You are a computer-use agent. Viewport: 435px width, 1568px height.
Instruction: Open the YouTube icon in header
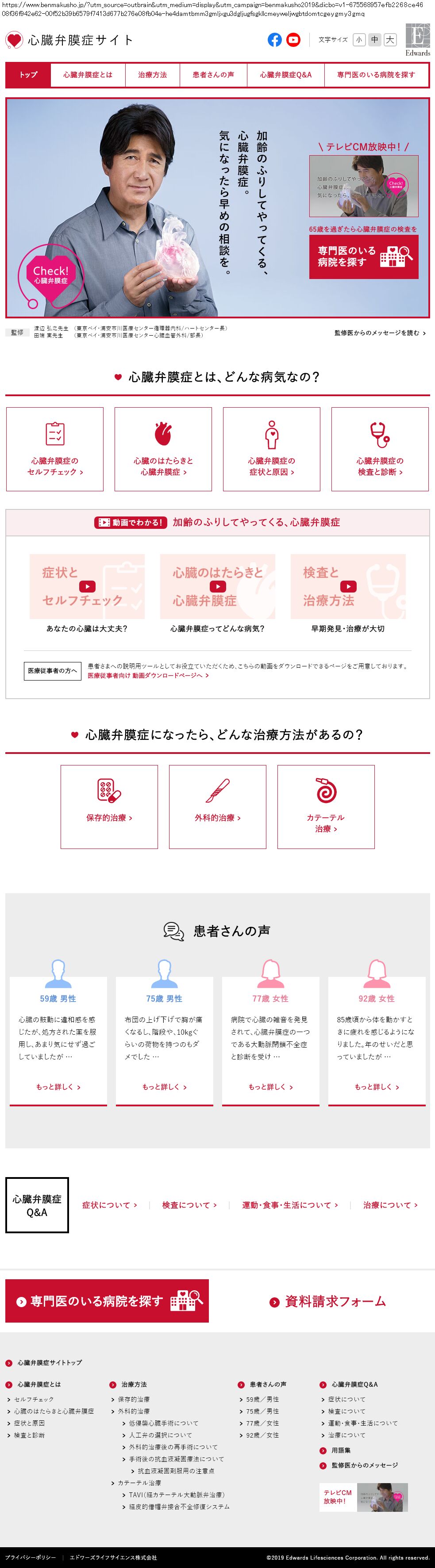point(293,39)
